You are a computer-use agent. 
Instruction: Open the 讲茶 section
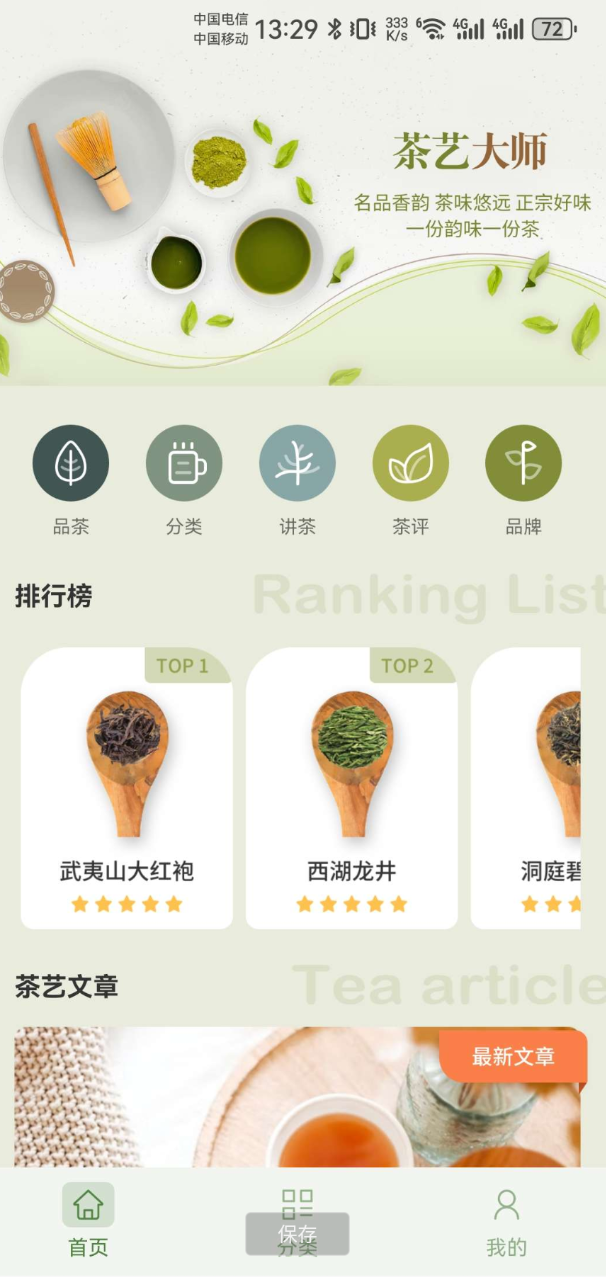pos(297,463)
